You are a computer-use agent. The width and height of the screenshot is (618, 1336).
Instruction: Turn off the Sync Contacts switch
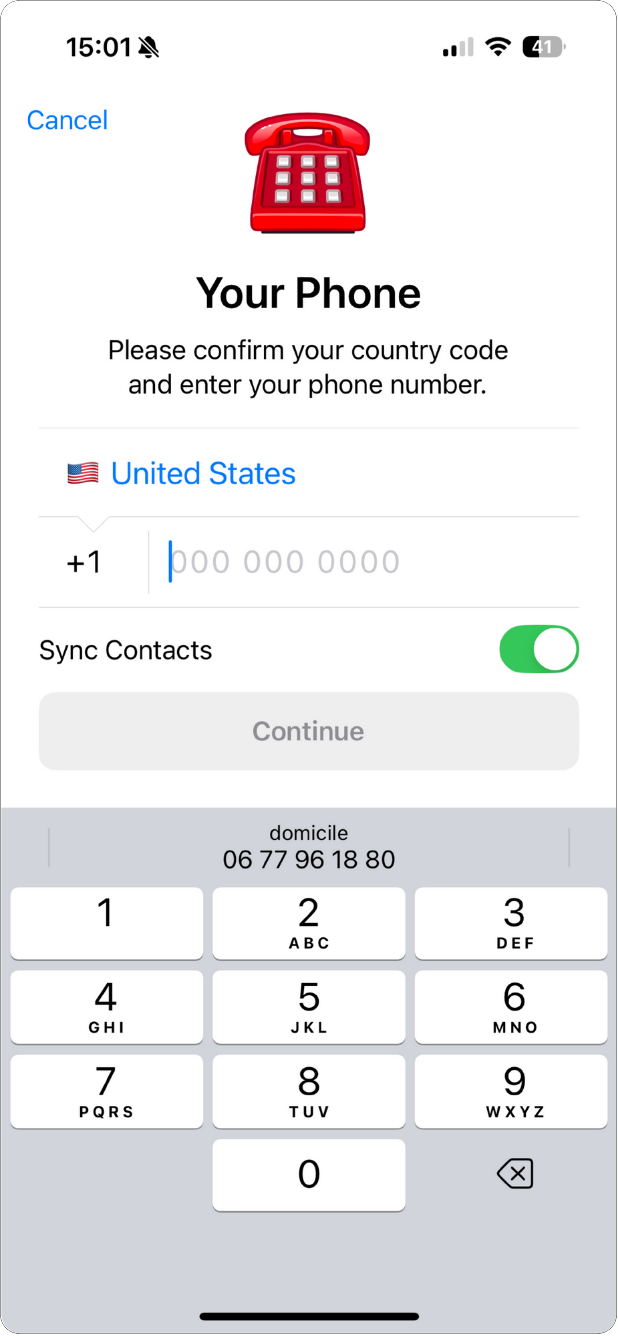pos(539,650)
